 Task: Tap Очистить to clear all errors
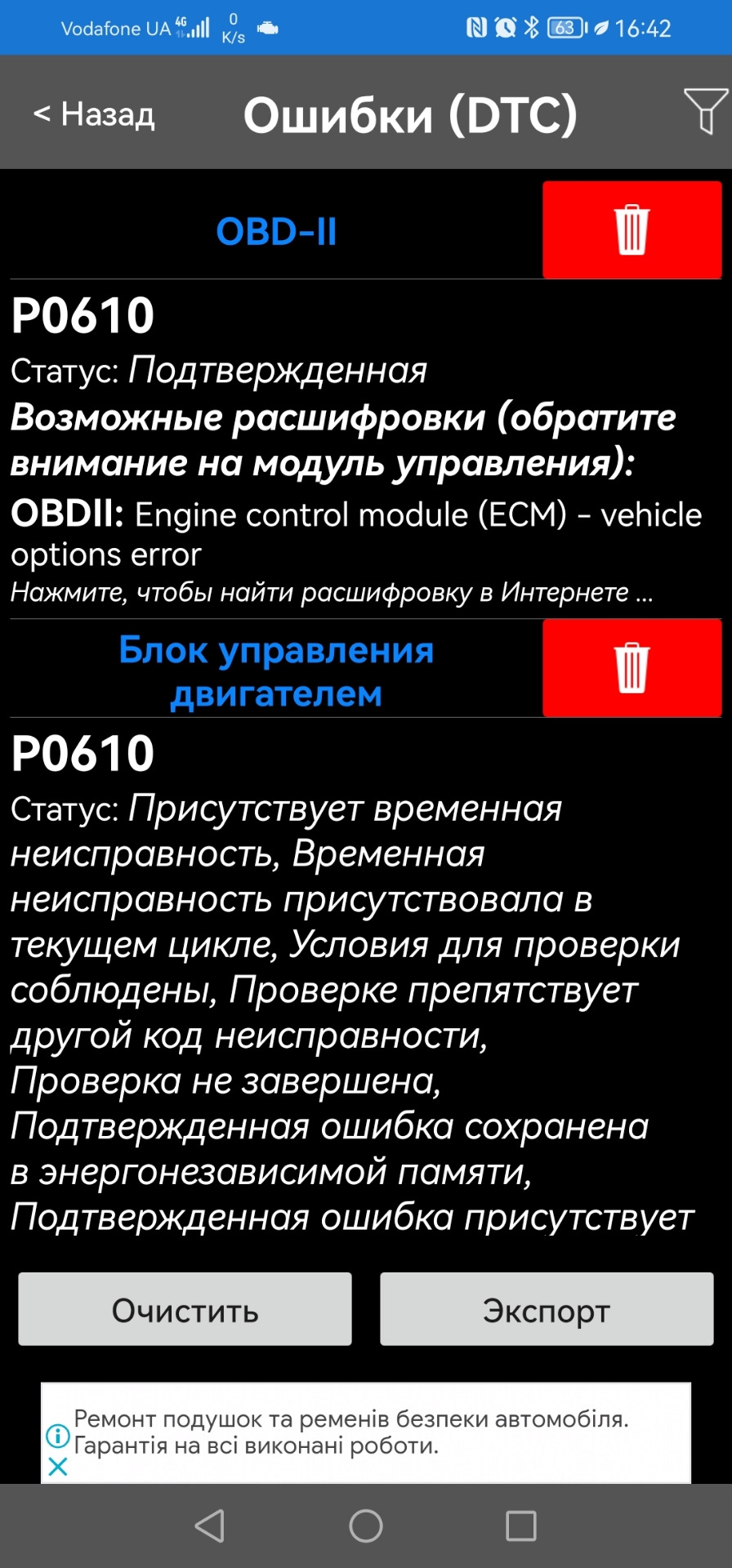pos(185,1309)
